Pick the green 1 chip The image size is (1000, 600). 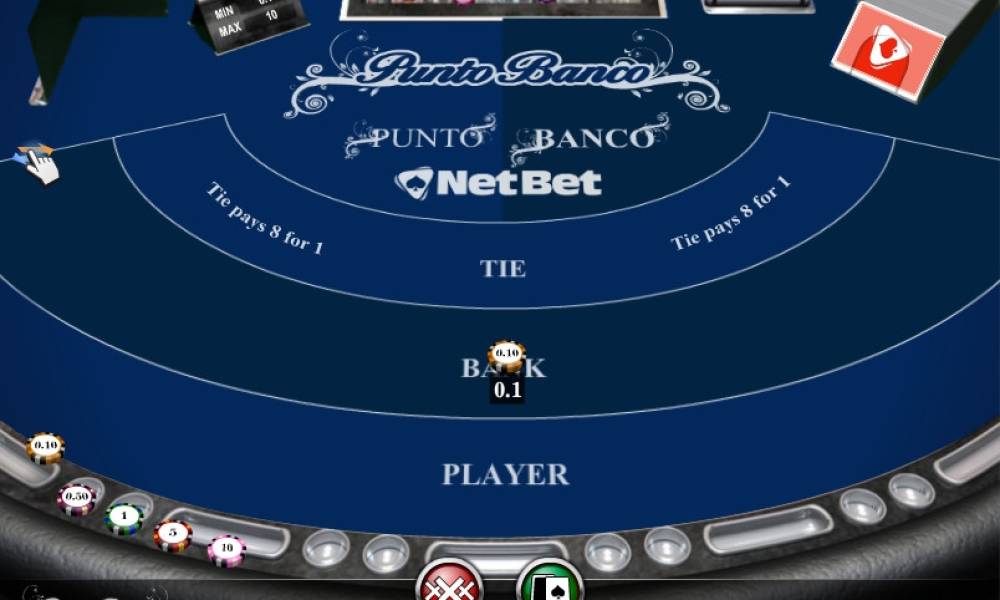(x=124, y=517)
